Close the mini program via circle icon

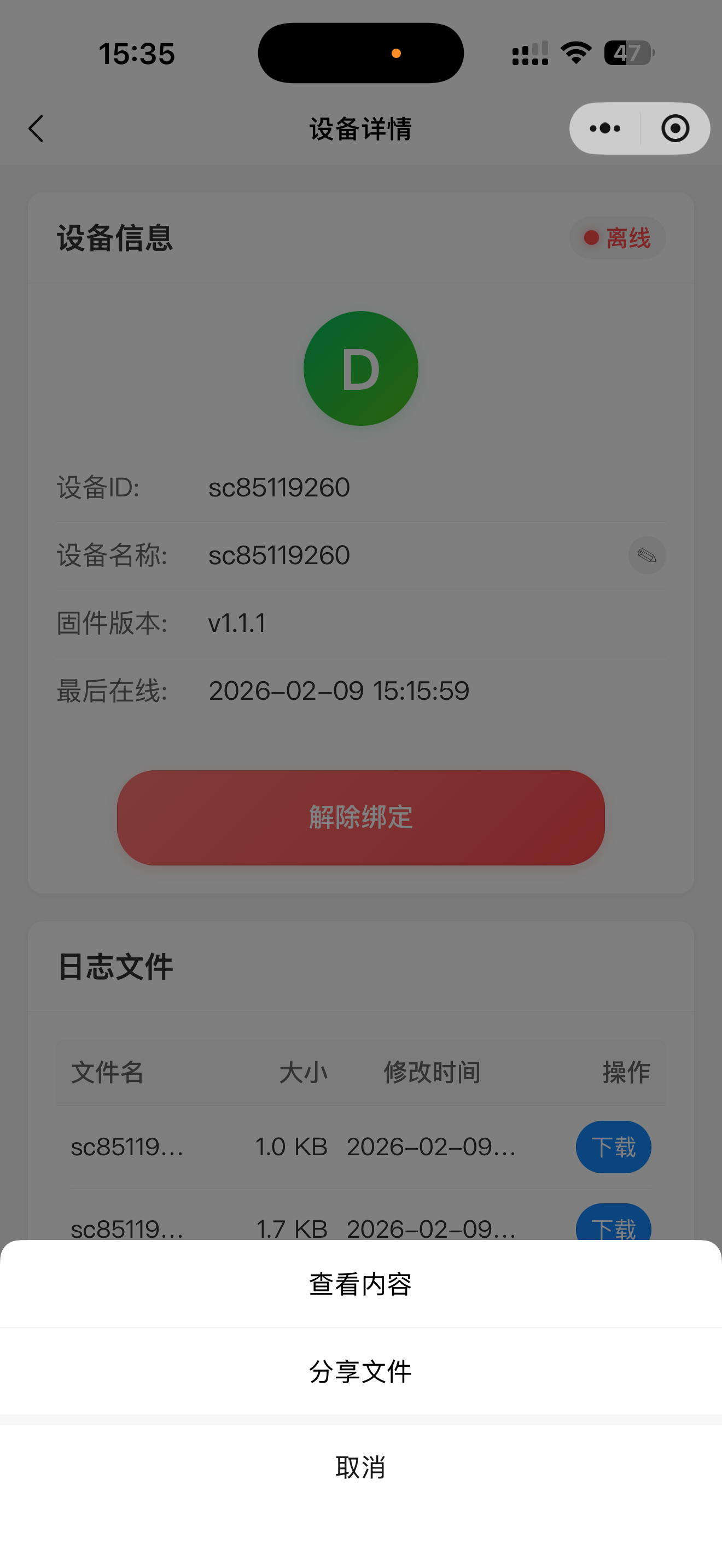click(675, 128)
